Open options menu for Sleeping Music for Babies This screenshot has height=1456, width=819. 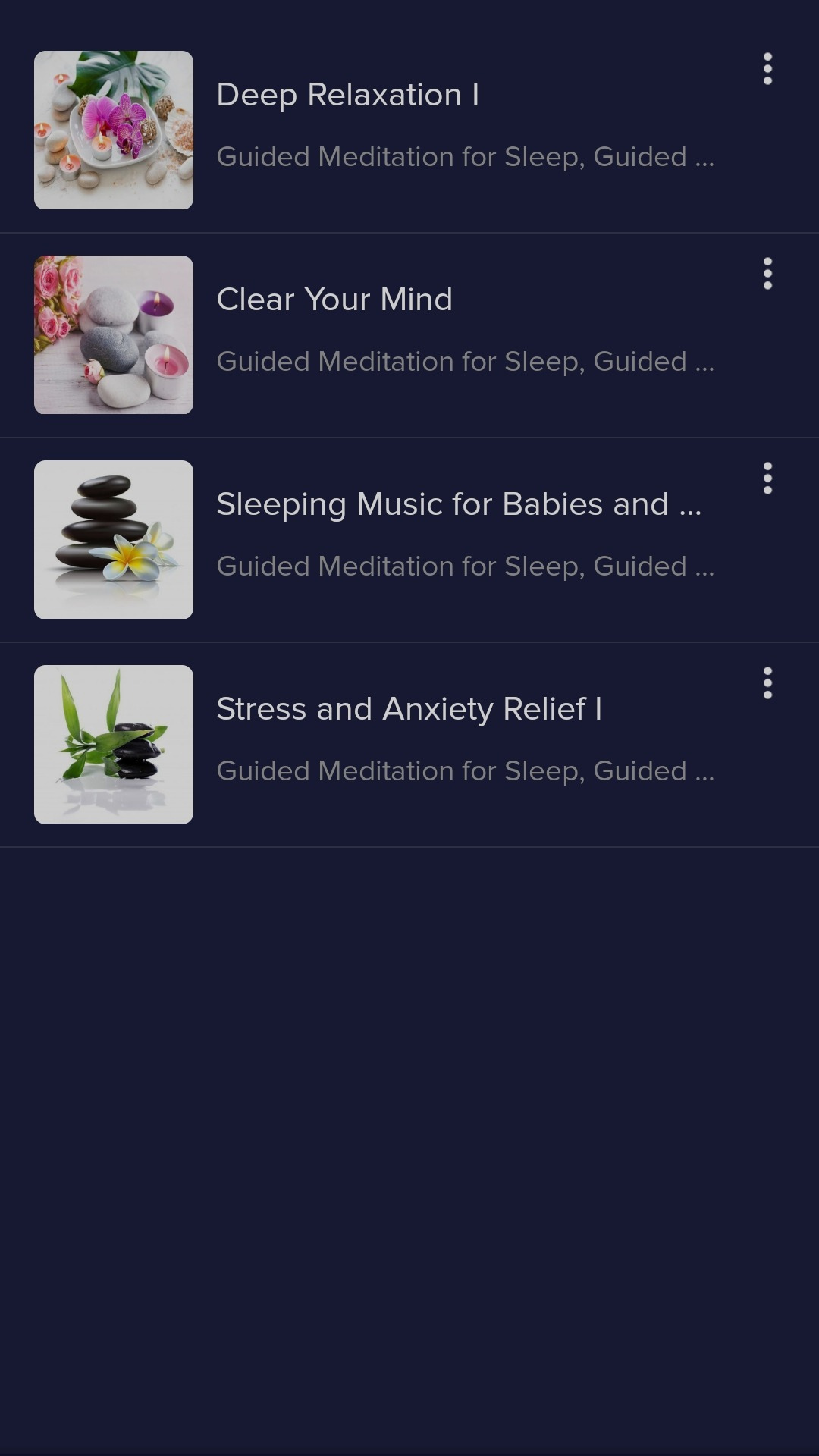click(767, 479)
